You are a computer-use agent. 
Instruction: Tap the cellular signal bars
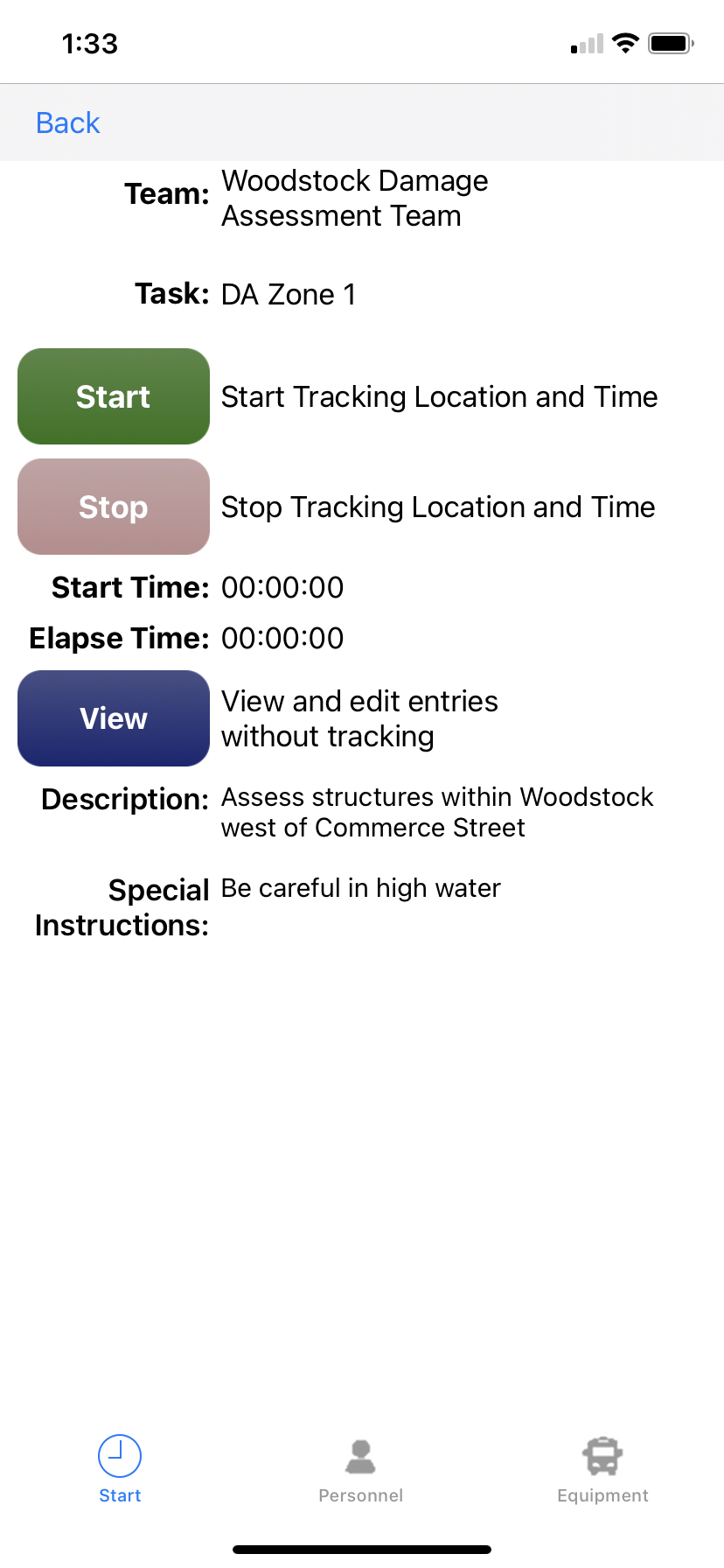point(586,44)
